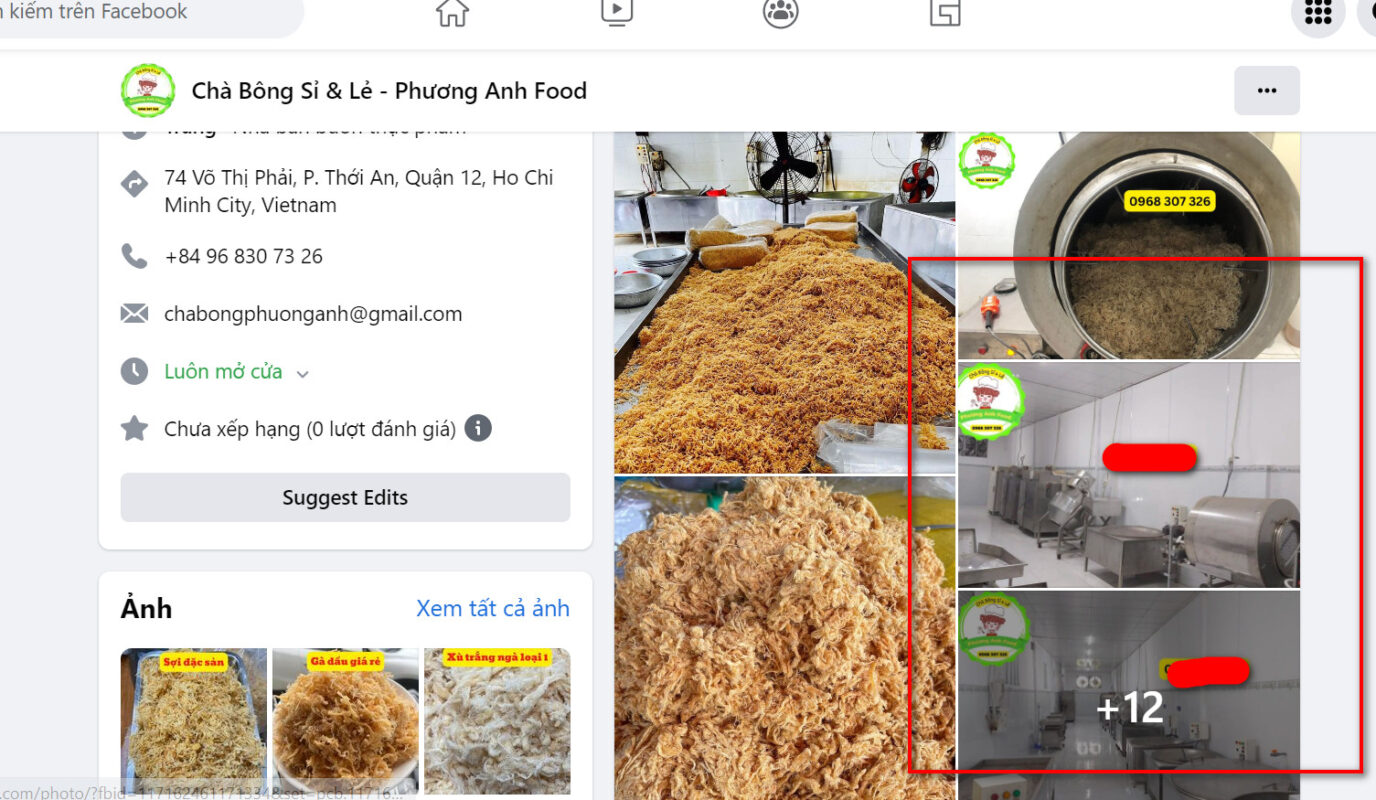Open the photo of the drum machine

click(x=1128, y=245)
